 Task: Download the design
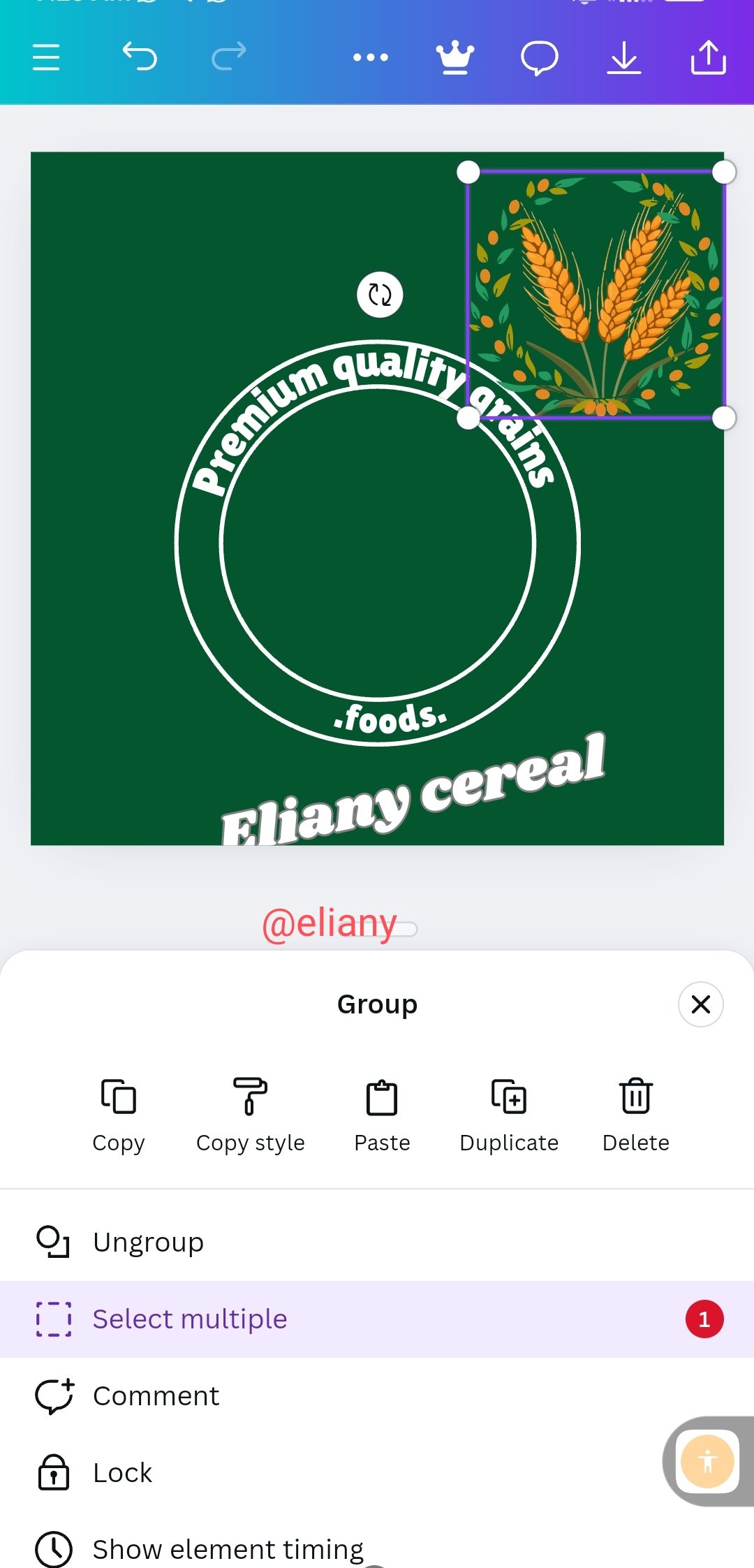(x=624, y=57)
